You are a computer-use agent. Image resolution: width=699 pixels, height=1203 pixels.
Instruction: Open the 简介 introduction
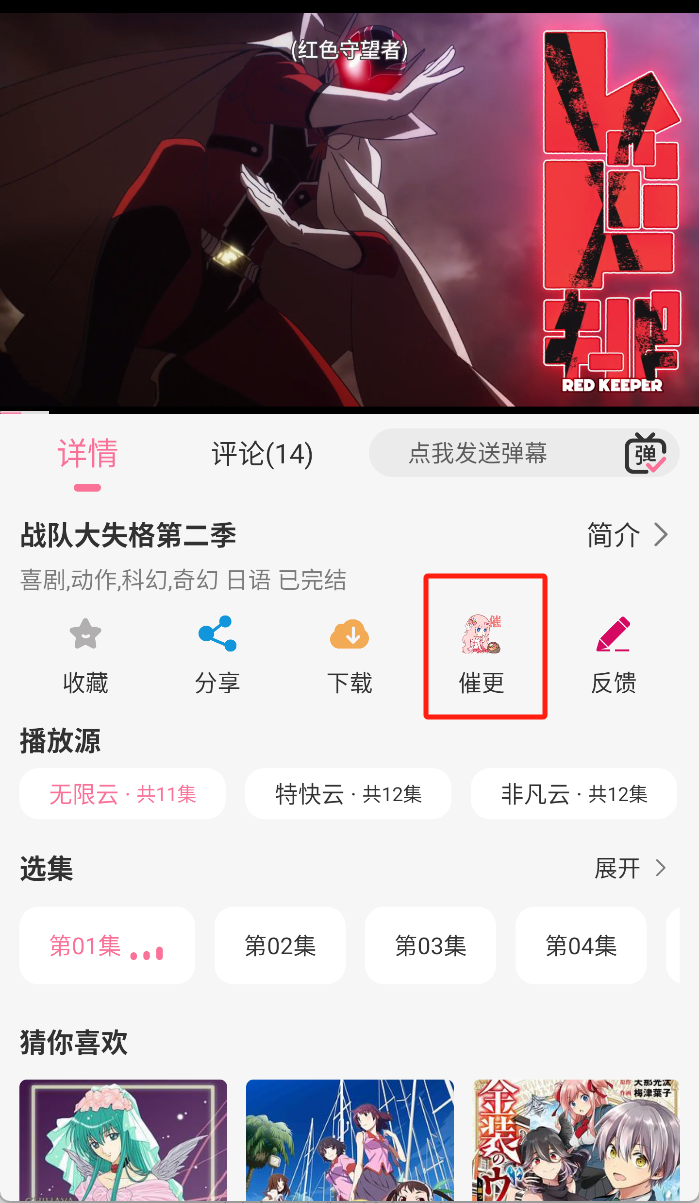pos(627,536)
